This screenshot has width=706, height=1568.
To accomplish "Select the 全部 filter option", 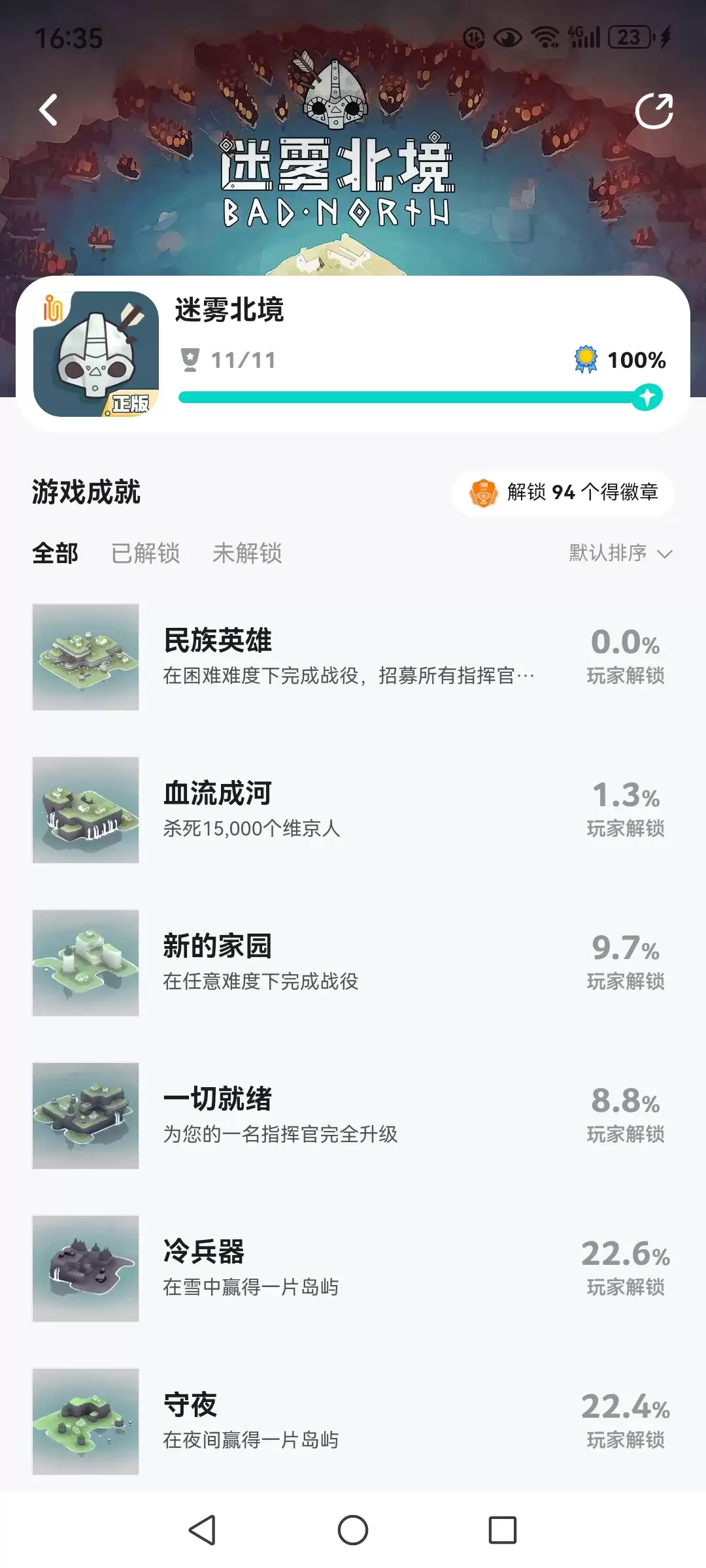I will click(55, 553).
